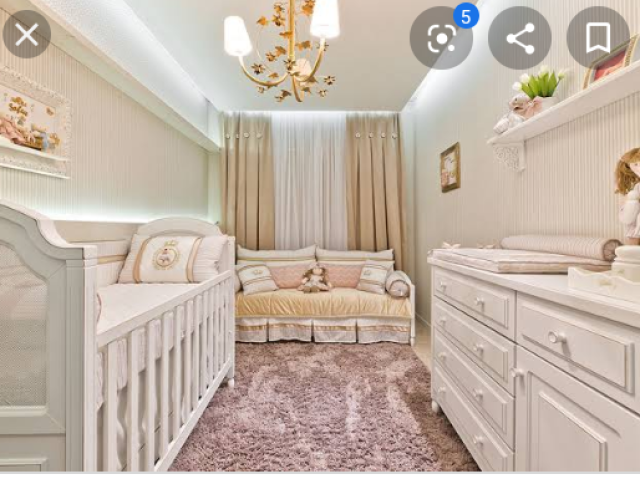This screenshot has height=479, width=640.
Task: Share this nursery image
Action: click(520, 38)
